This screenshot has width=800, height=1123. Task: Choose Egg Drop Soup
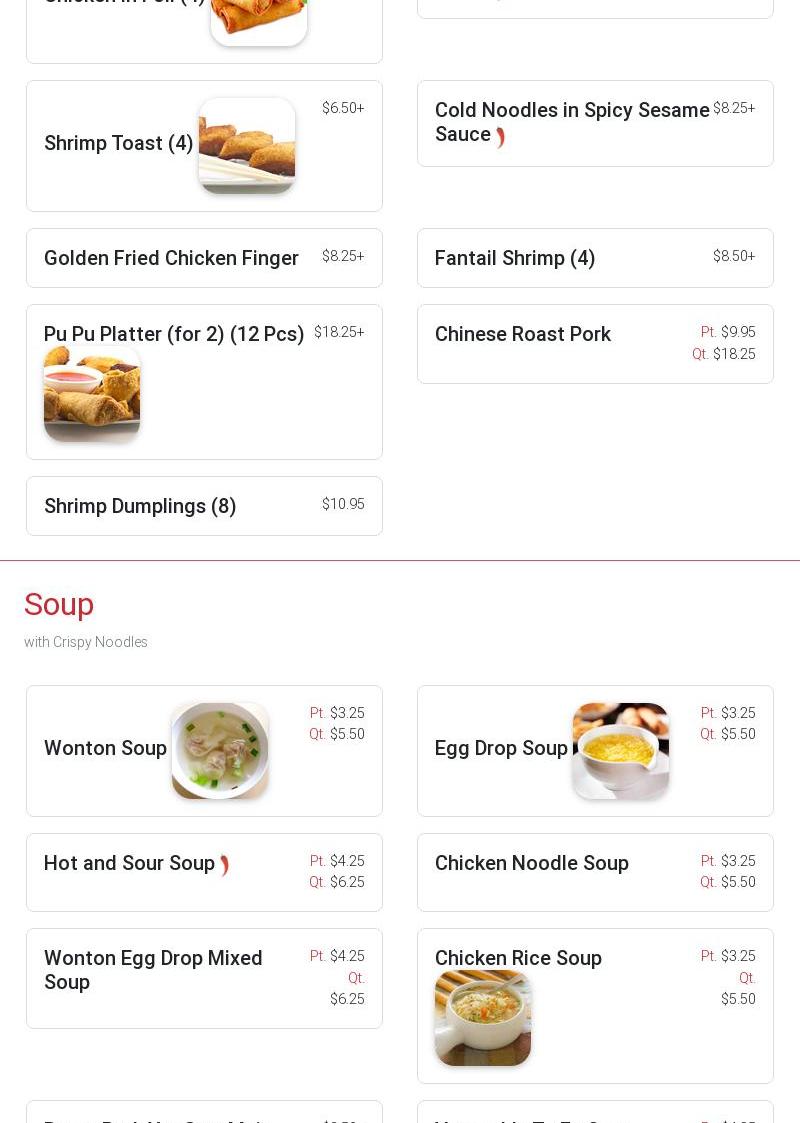click(501, 749)
